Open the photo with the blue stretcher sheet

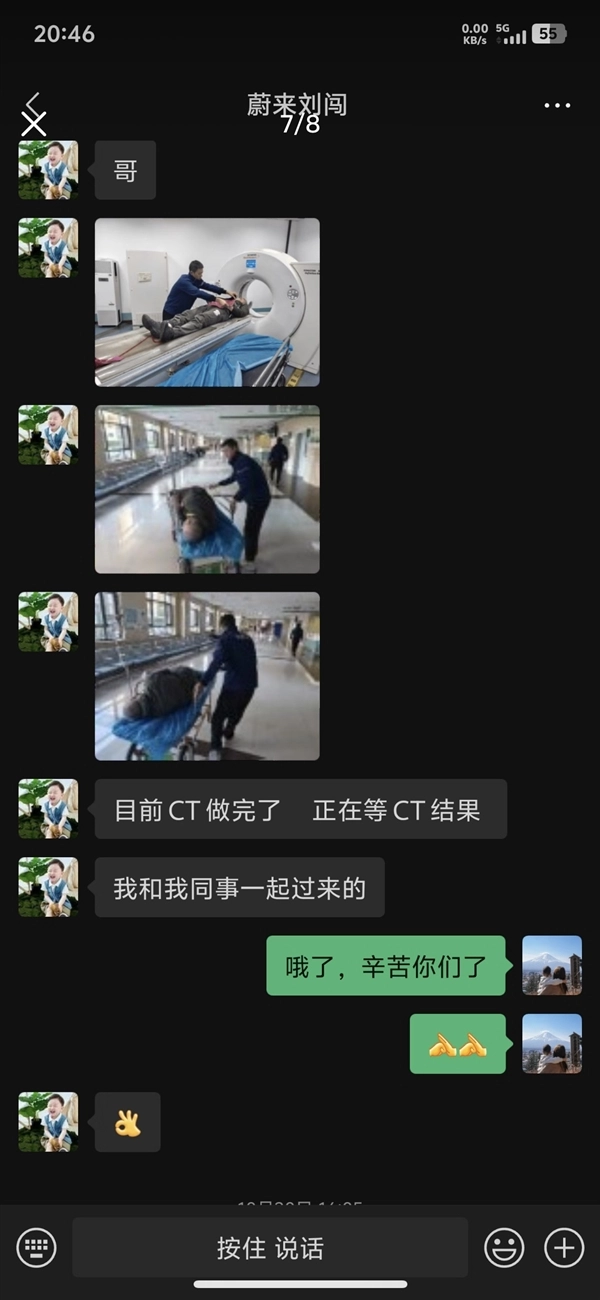click(207, 676)
